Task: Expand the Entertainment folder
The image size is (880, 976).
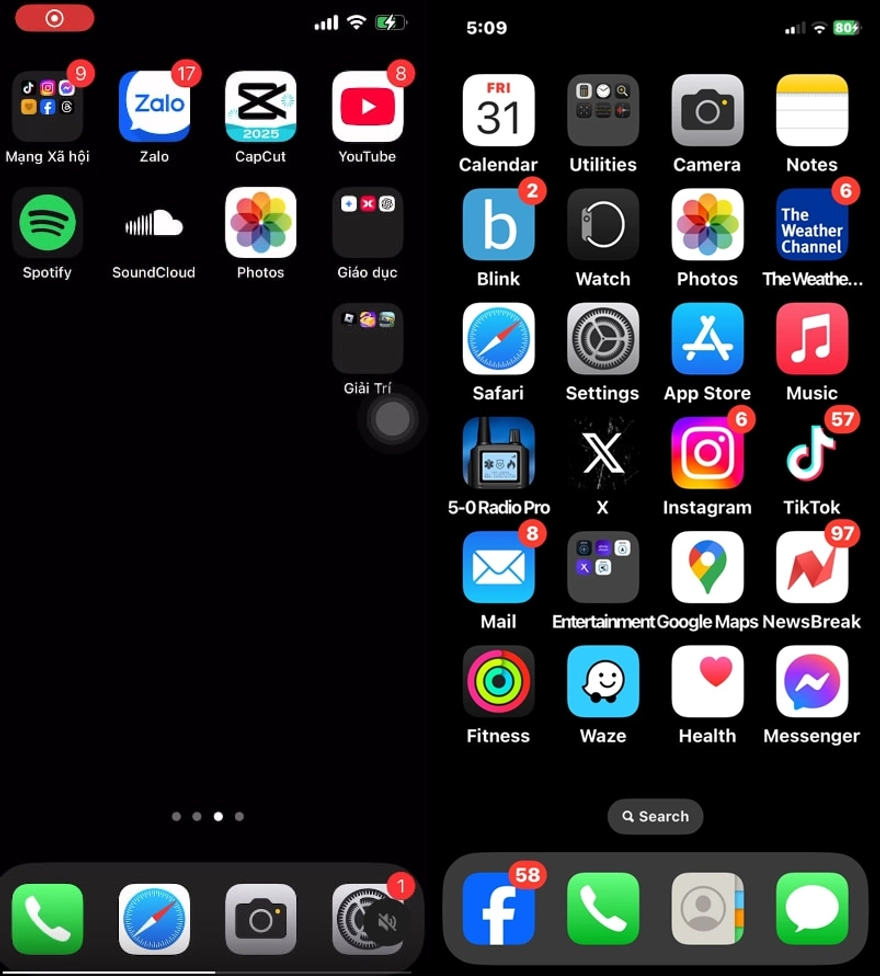Action: (602, 567)
